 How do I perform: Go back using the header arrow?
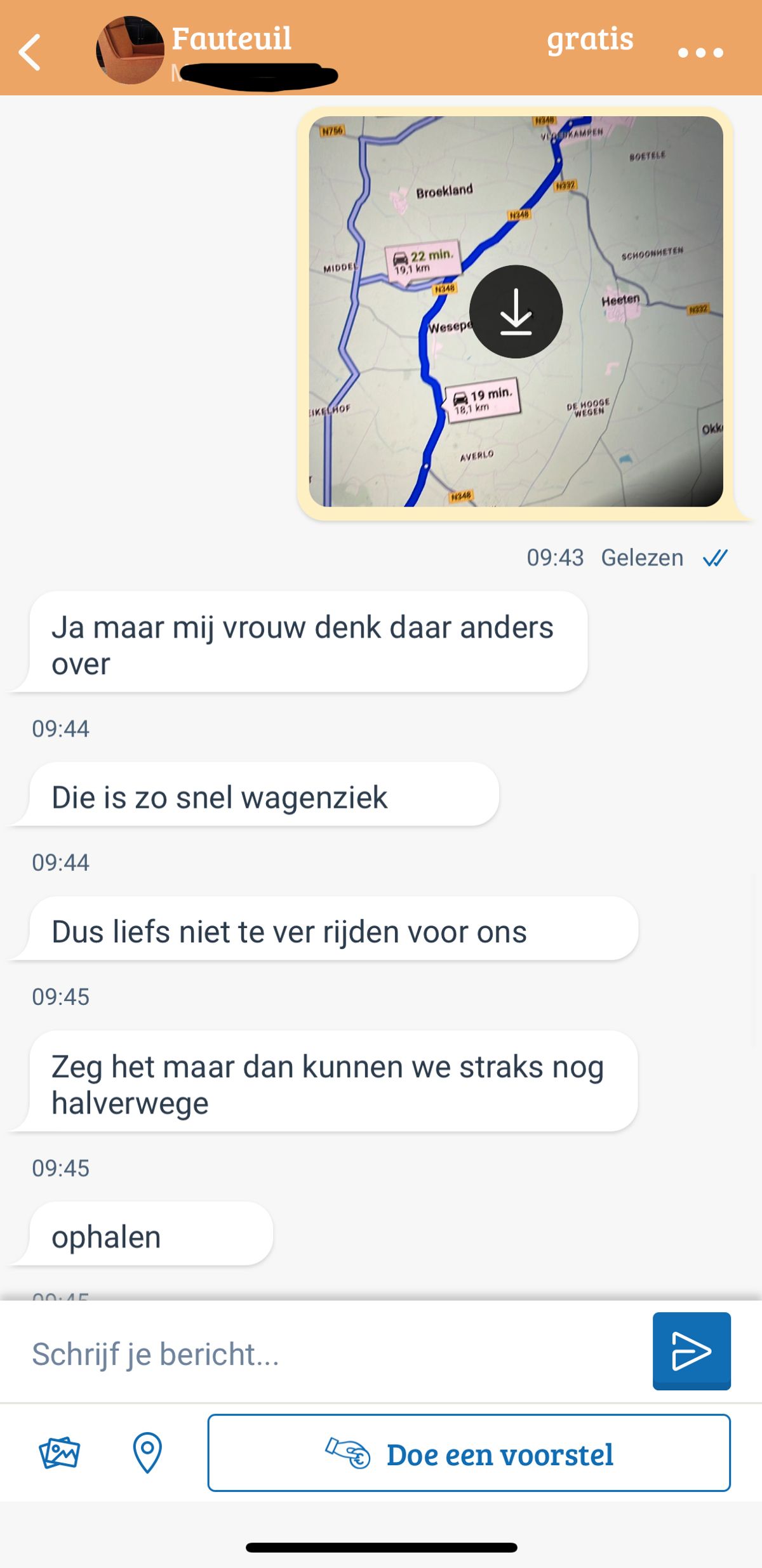30,52
